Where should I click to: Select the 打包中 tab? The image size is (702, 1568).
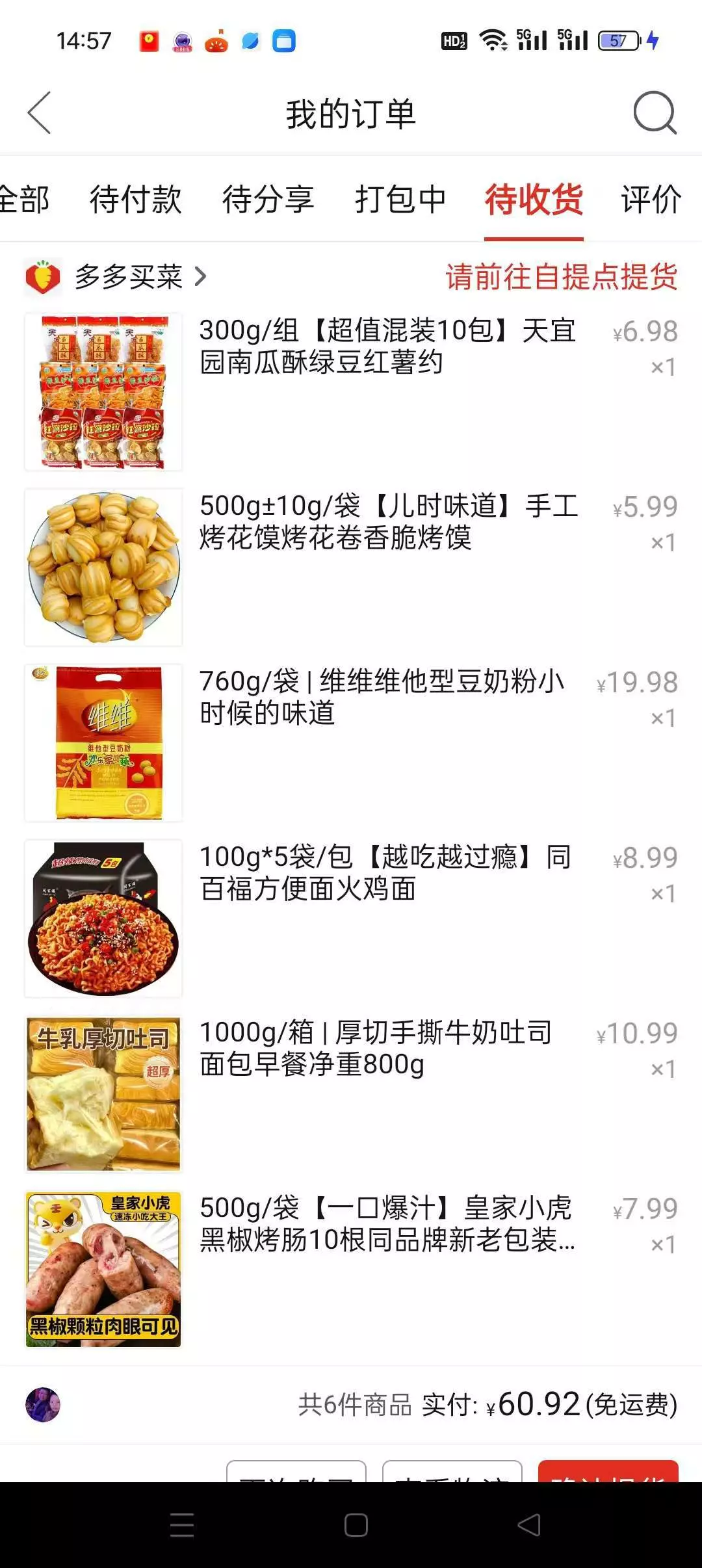pyautogui.click(x=400, y=199)
